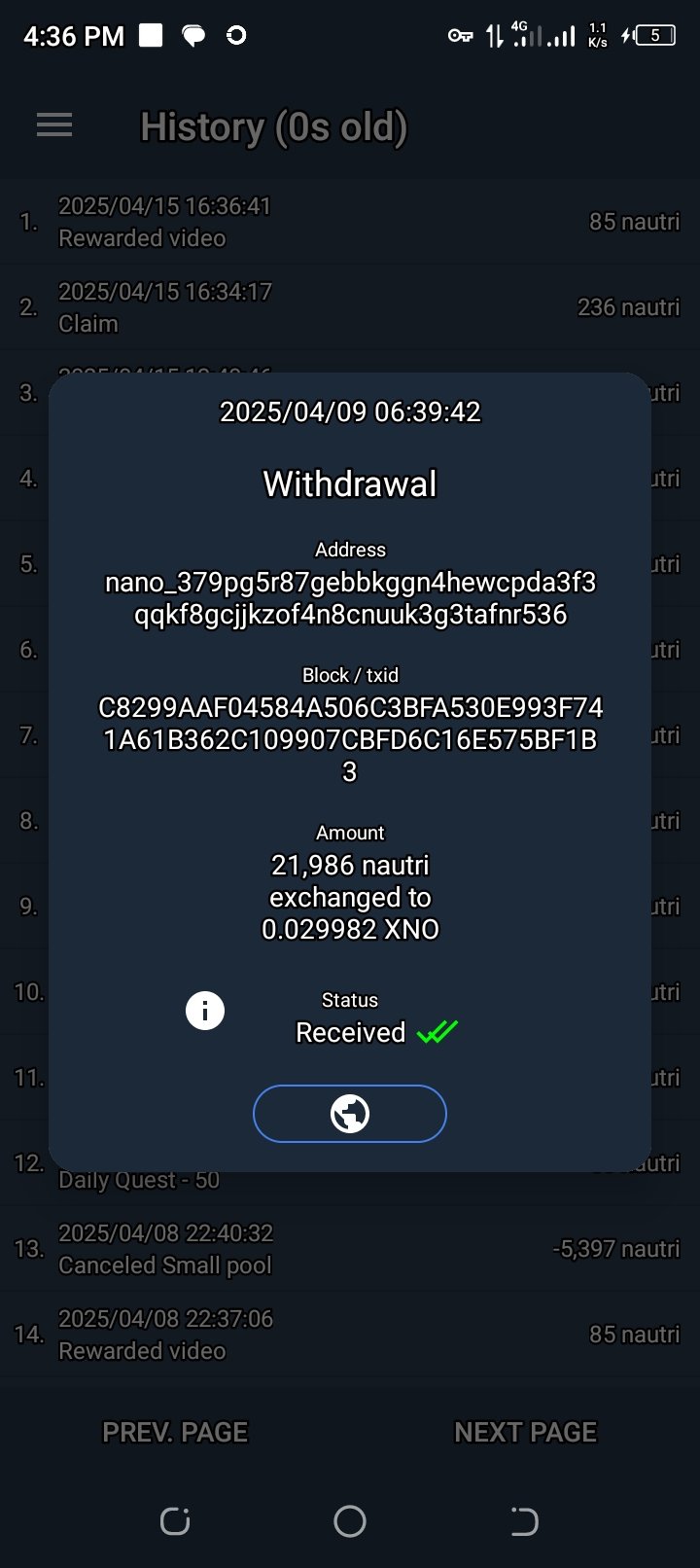Go to PREV. PAGE of history
Viewport: 700px width, 1568px height.
pyautogui.click(x=175, y=1432)
